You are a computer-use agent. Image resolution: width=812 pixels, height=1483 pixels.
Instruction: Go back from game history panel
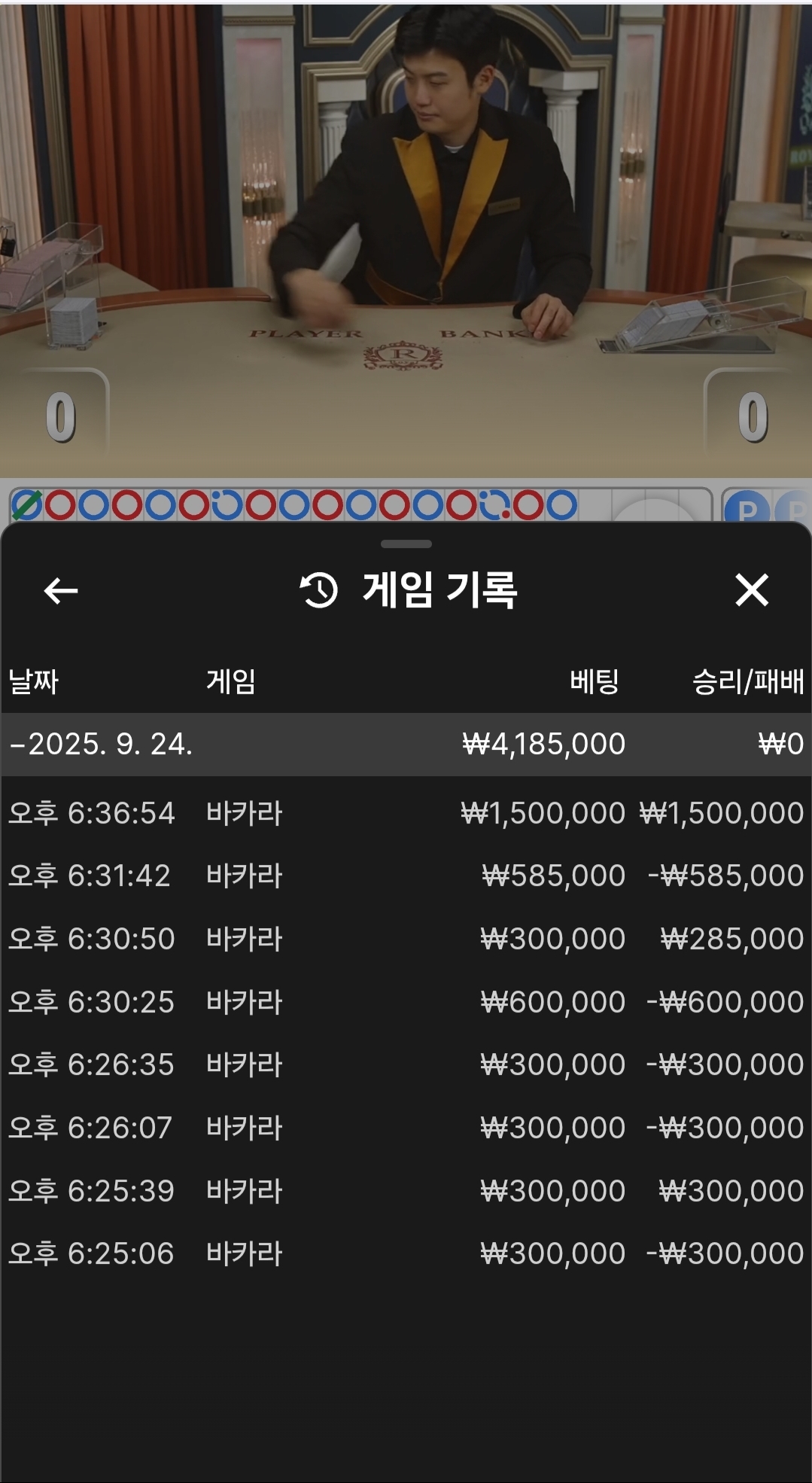click(x=61, y=591)
